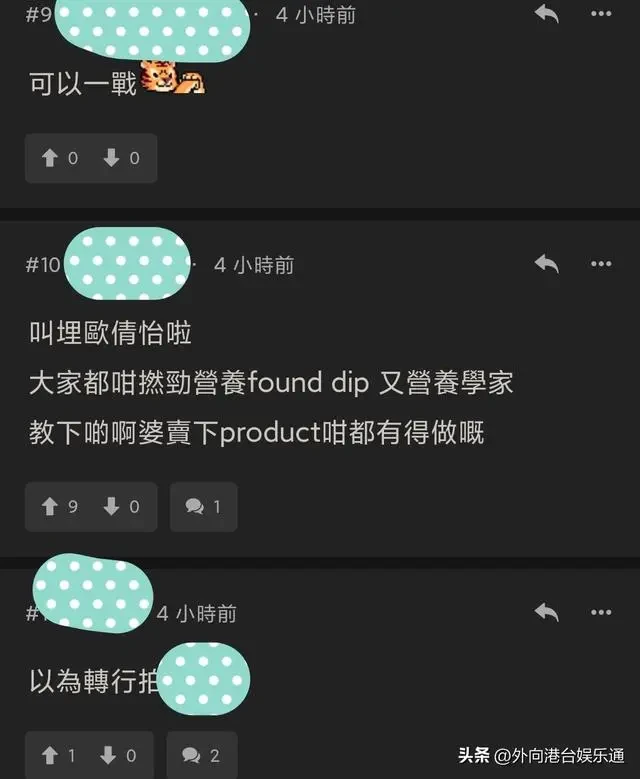The width and height of the screenshot is (640, 779).
Task: Open more options for comment #9
Action: click(601, 14)
